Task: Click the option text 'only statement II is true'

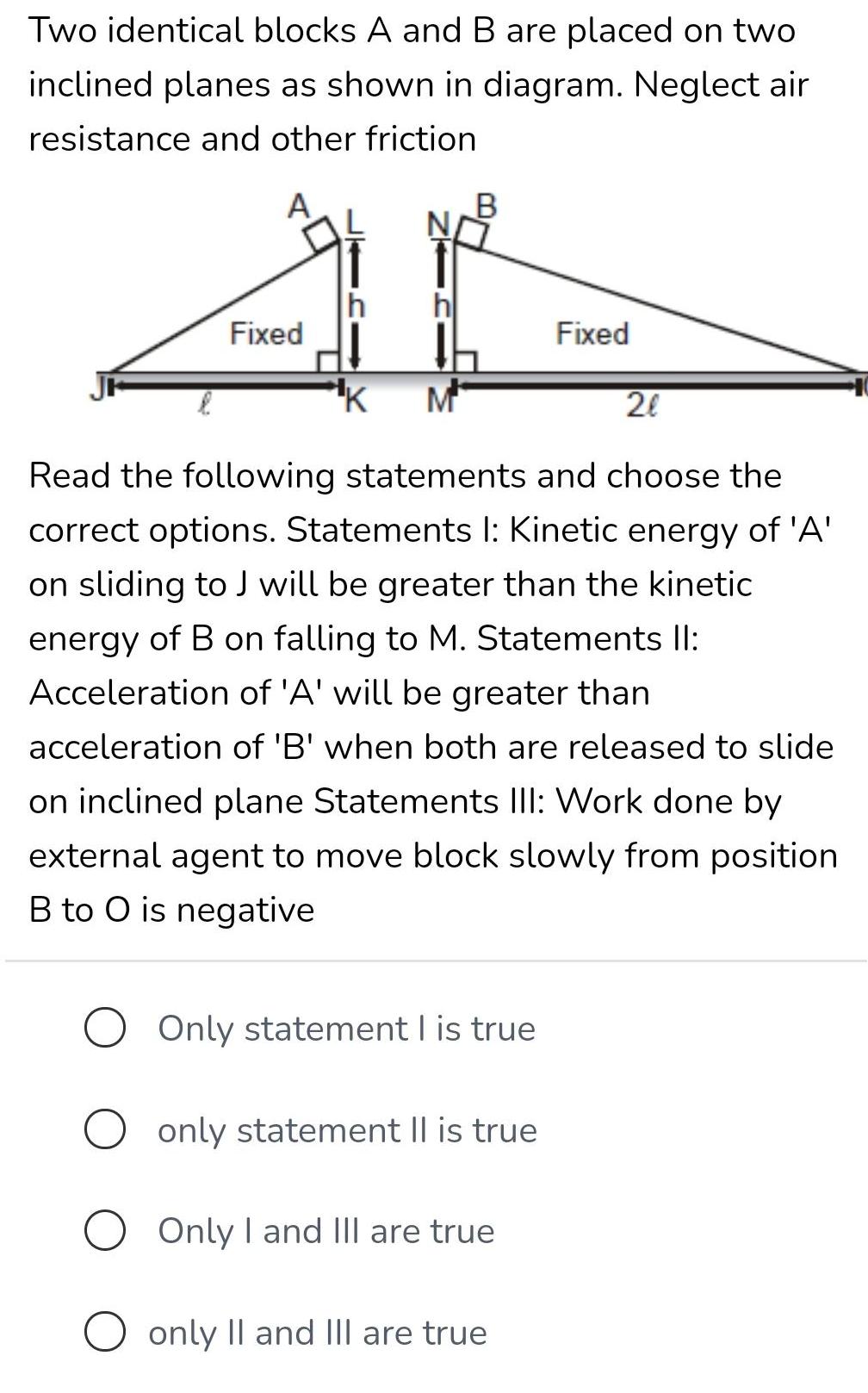Action: click(348, 1130)
